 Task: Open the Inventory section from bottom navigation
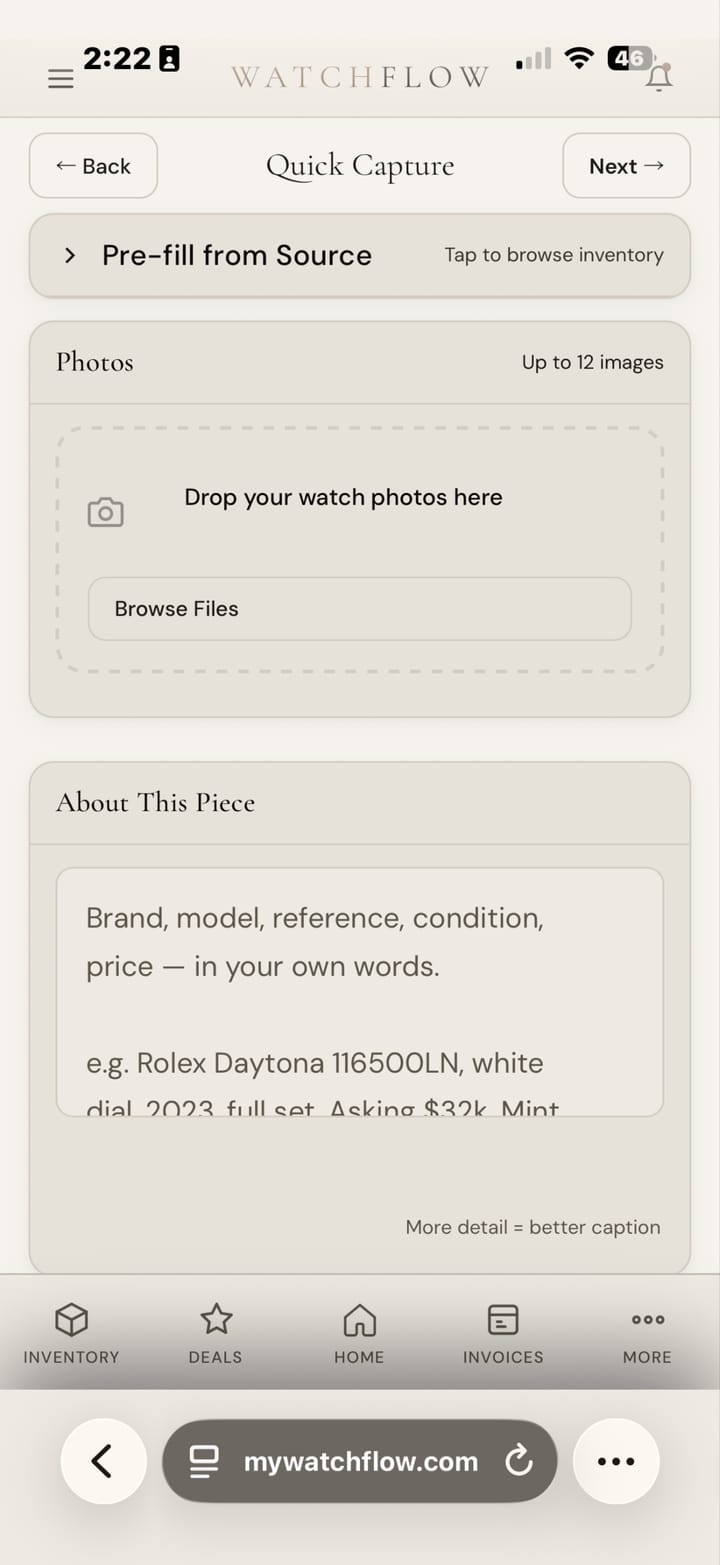point(71,1333)
